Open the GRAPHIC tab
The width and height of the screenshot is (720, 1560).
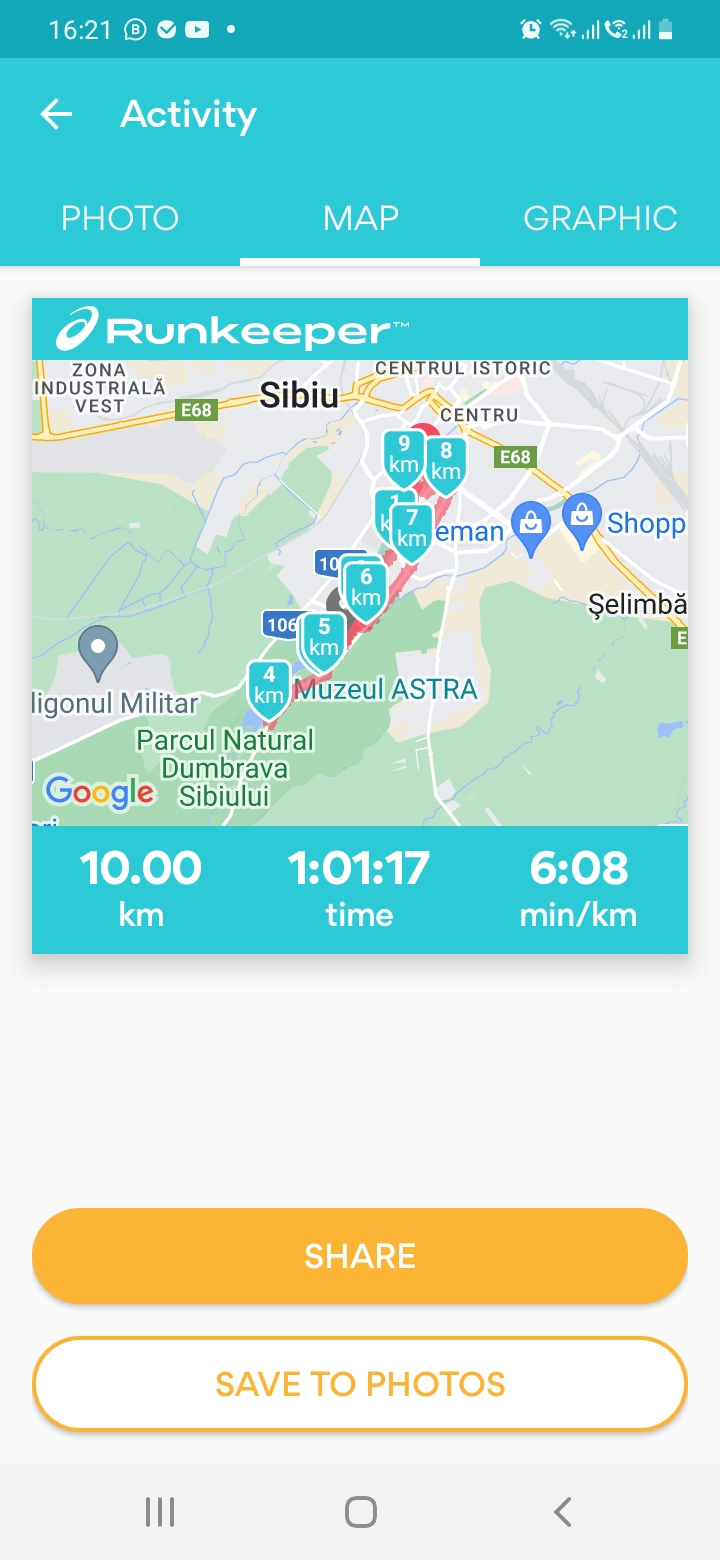[600, 218]
